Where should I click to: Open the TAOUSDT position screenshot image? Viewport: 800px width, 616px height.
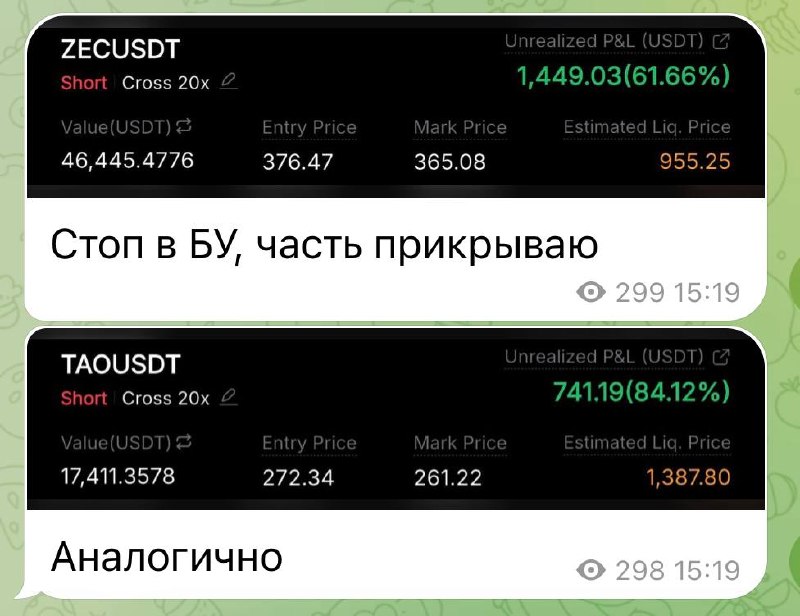click(395, 421)
